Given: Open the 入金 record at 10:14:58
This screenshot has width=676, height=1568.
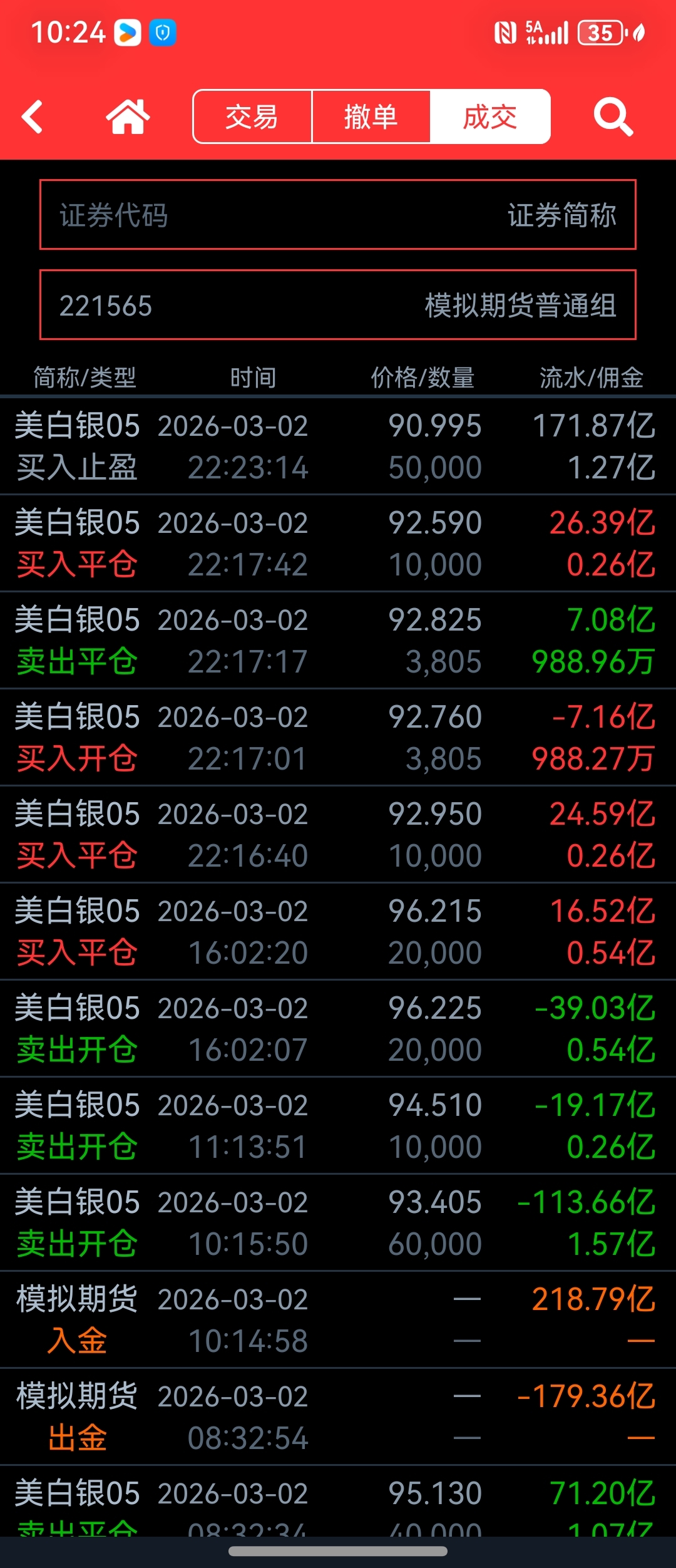Looking at the screenshot, I should click(x=338, y=1320).
